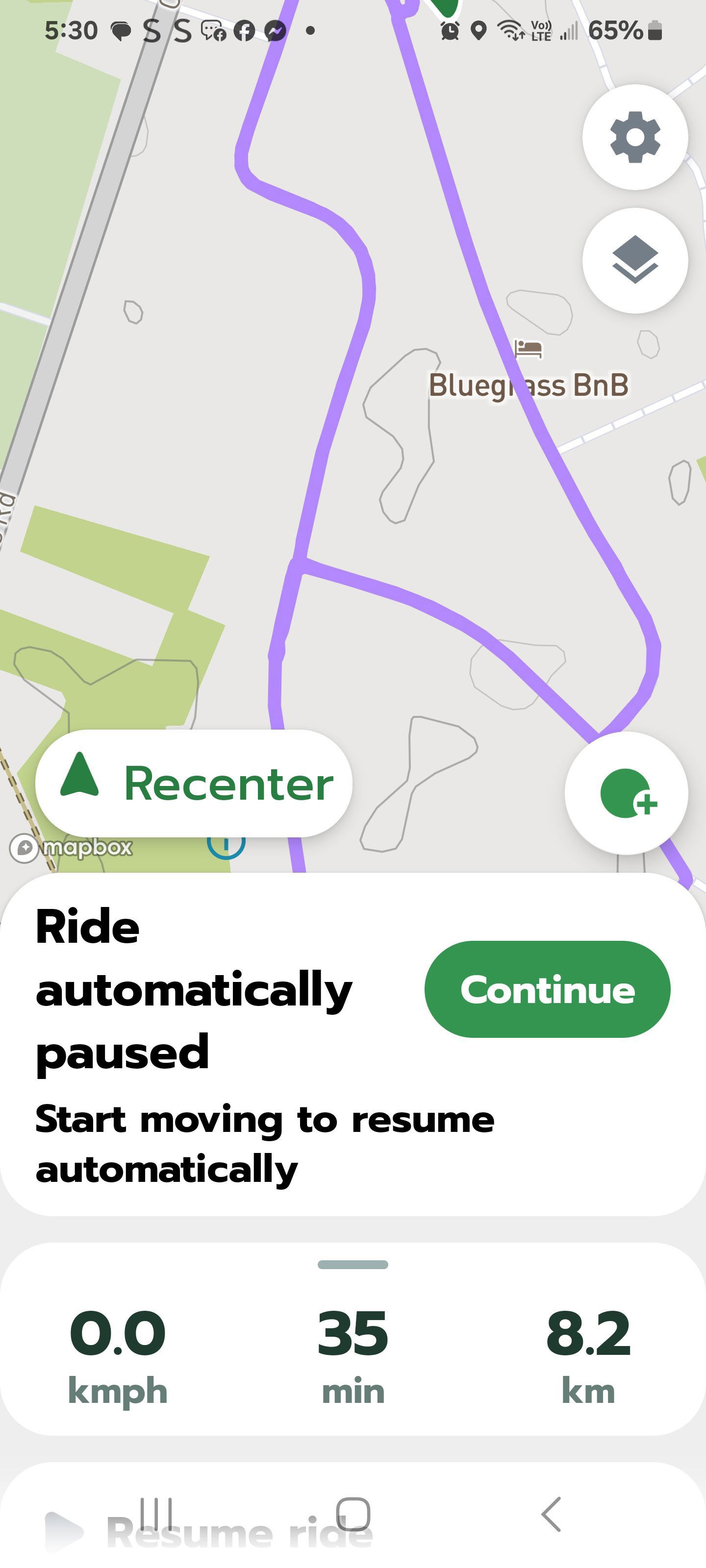Go back with the system back button
The width and height of the screenshot is (706, 1568).
click(x=551, y=1514)
